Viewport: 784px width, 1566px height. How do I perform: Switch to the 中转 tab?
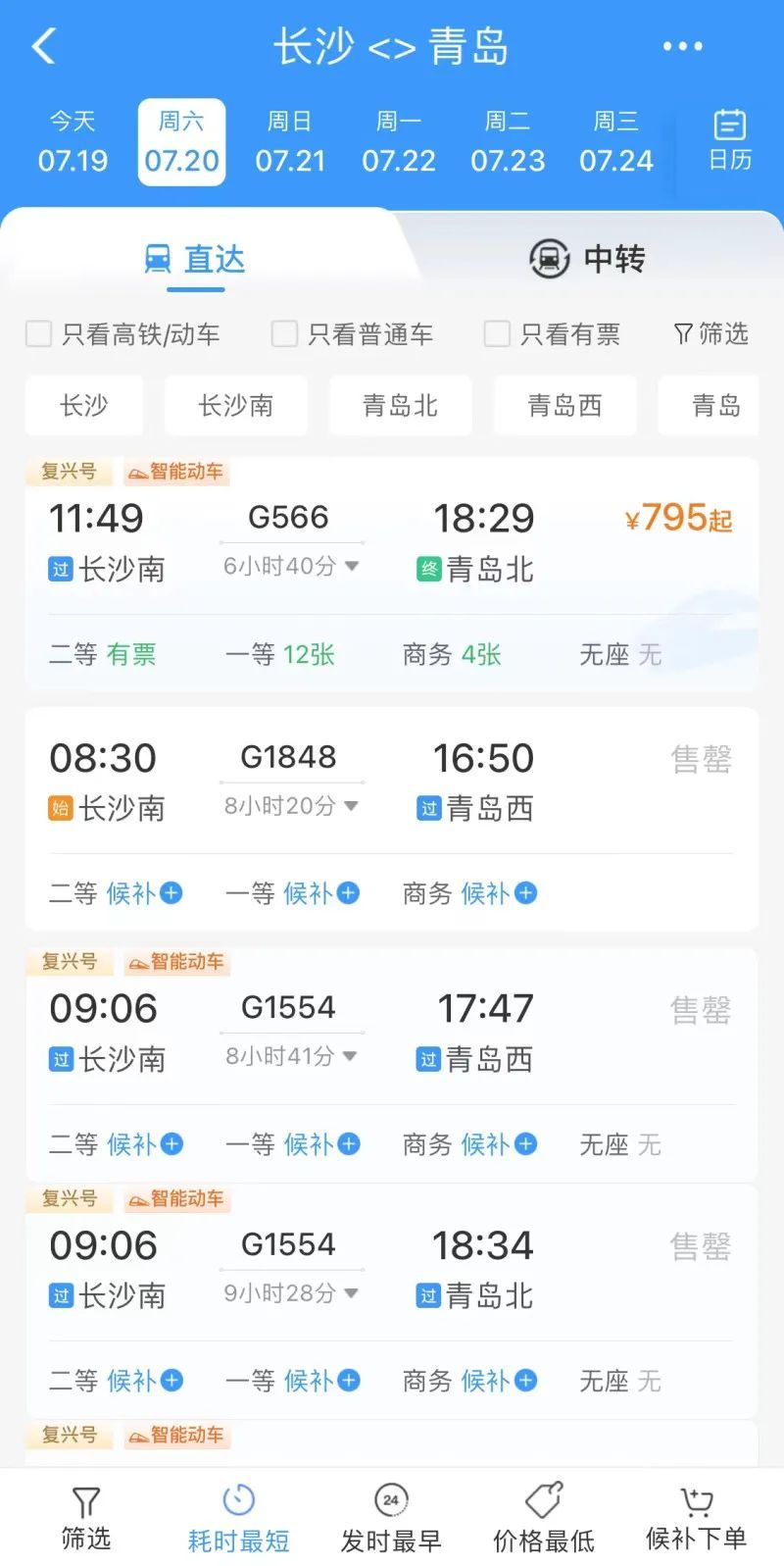coord(588,258)
